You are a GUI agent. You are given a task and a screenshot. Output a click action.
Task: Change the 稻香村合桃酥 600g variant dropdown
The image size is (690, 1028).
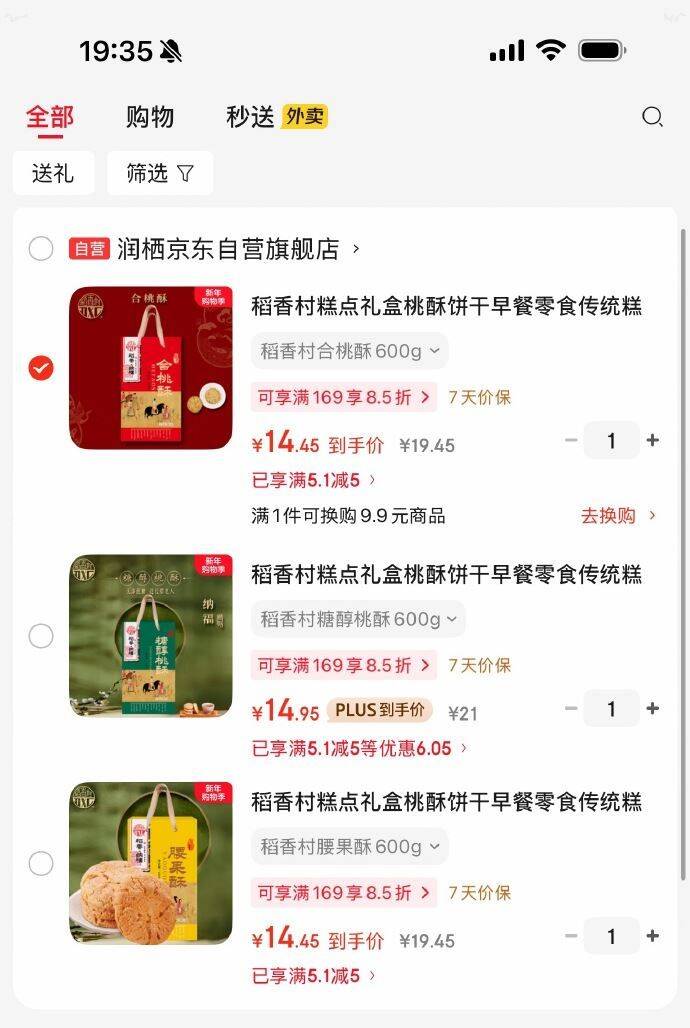349,351
